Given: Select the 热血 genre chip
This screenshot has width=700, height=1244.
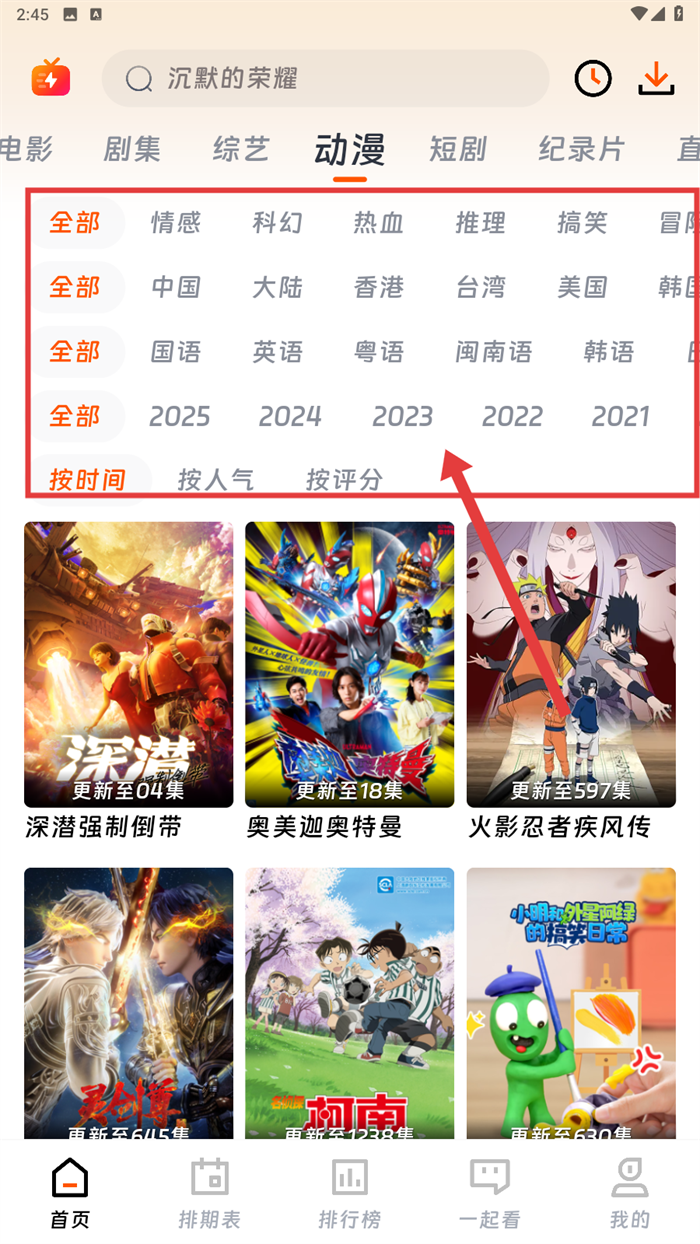Looking at the screenshot, I should pos(379,222).
